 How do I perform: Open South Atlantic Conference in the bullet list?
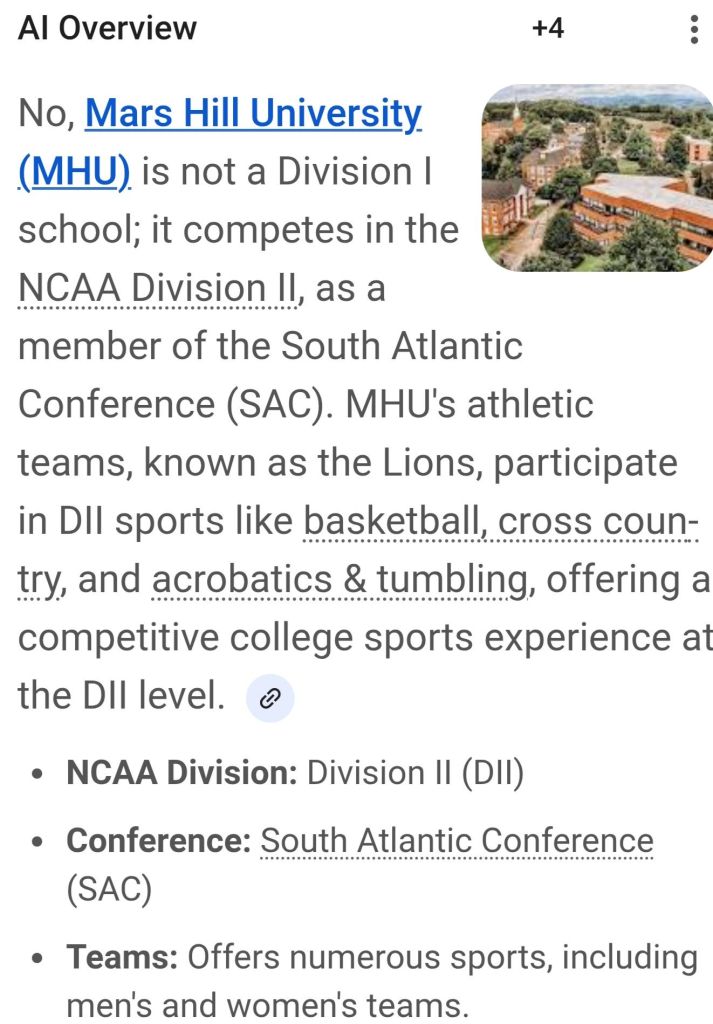pos(456,841)
